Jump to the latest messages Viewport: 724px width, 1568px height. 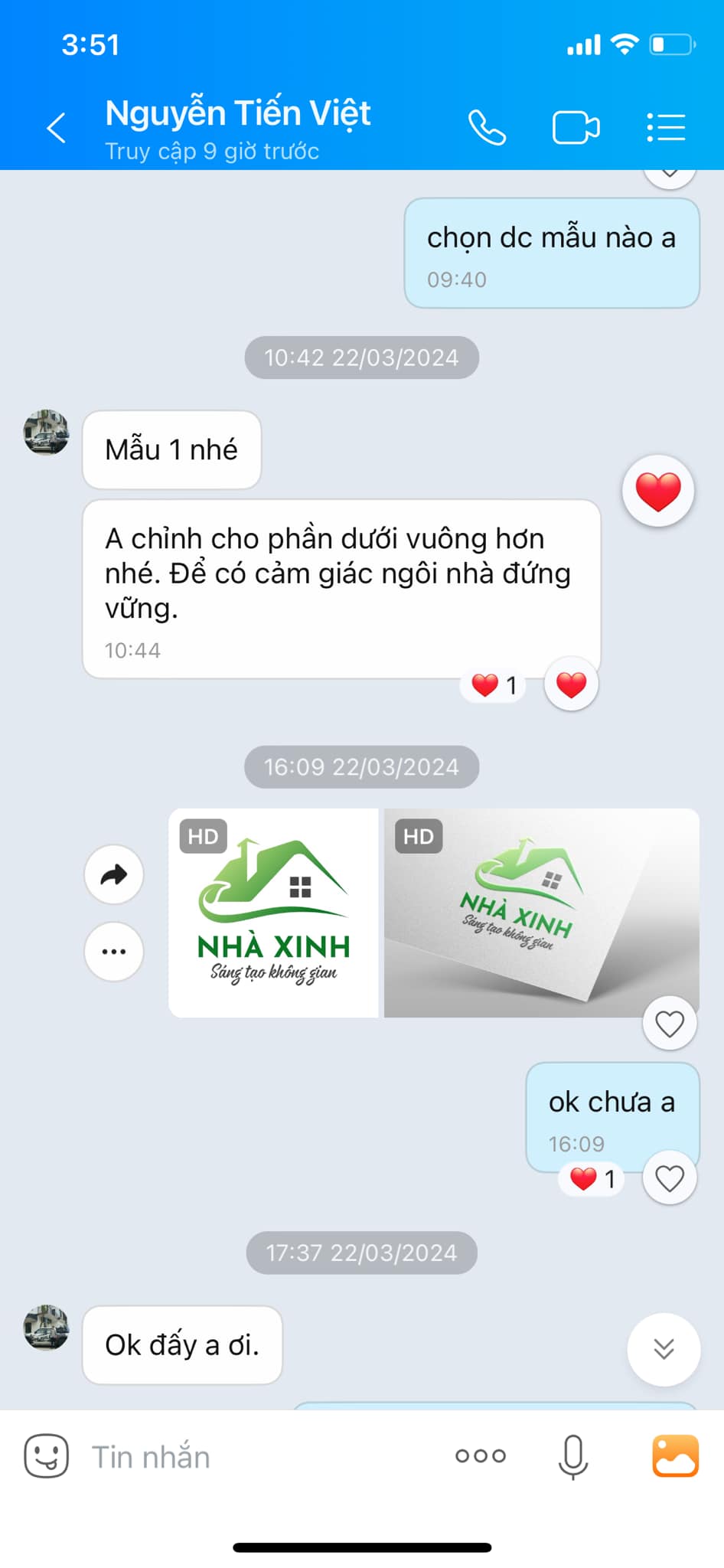tap(664, 1349)
